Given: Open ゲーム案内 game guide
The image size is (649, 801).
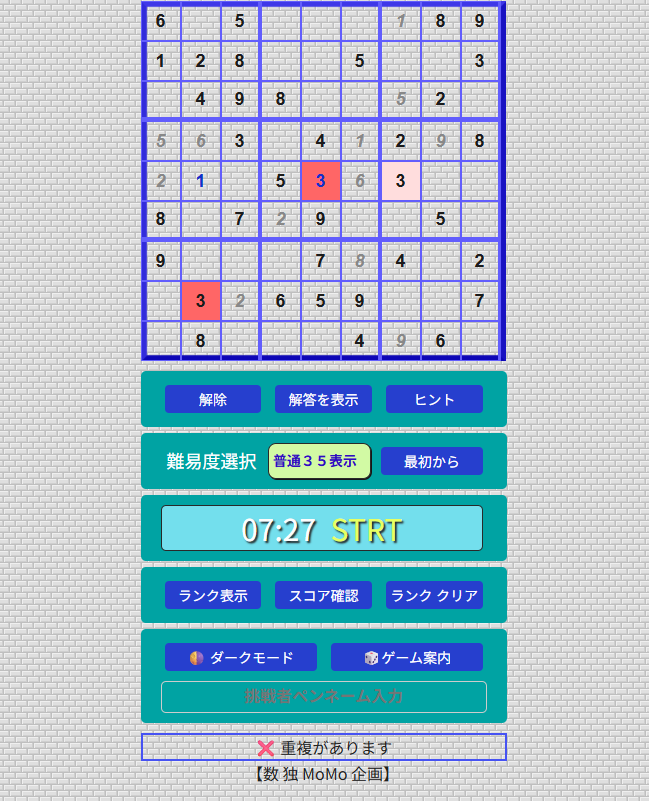Looking at the screenshot, I should coord(406,657).
